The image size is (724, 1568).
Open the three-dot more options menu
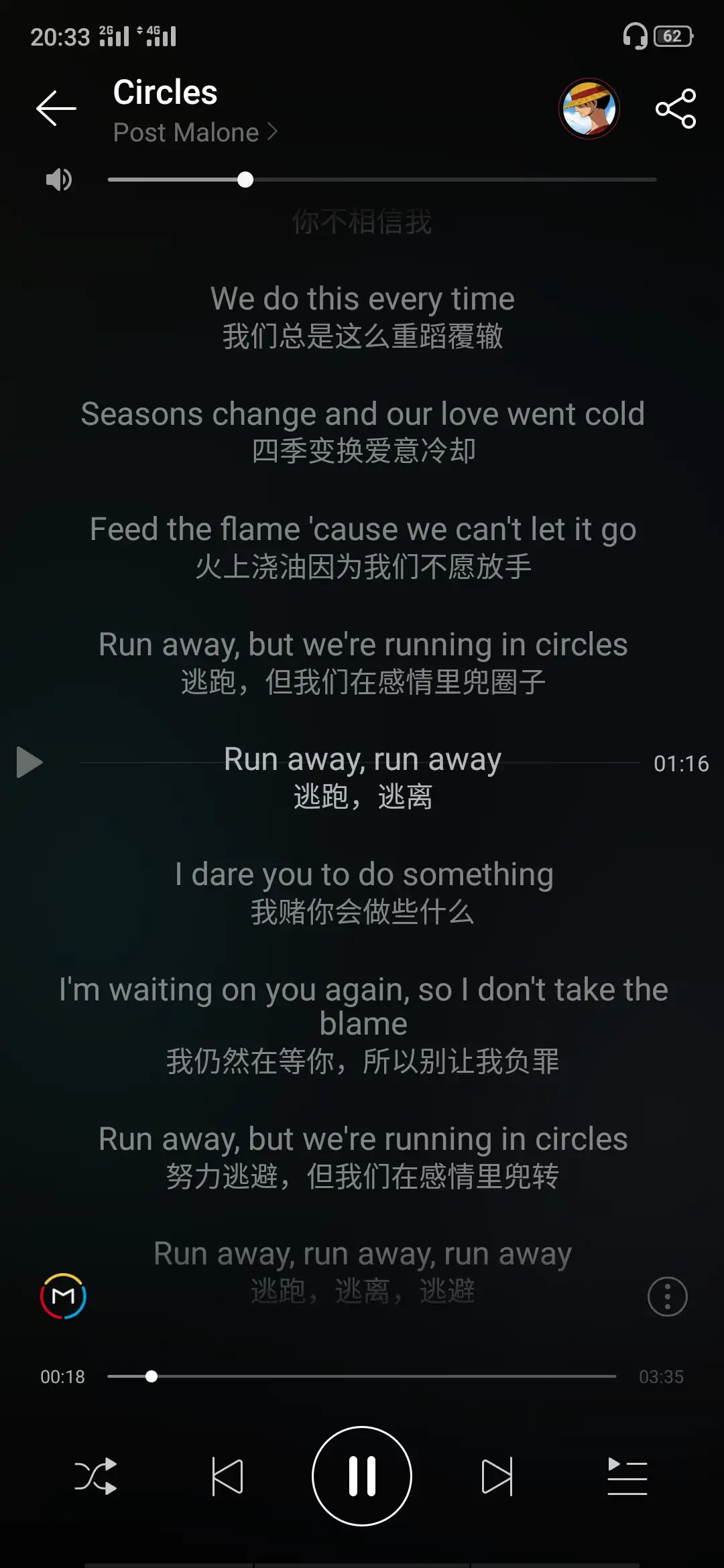pyautogui.click(x=667, y=1297)
